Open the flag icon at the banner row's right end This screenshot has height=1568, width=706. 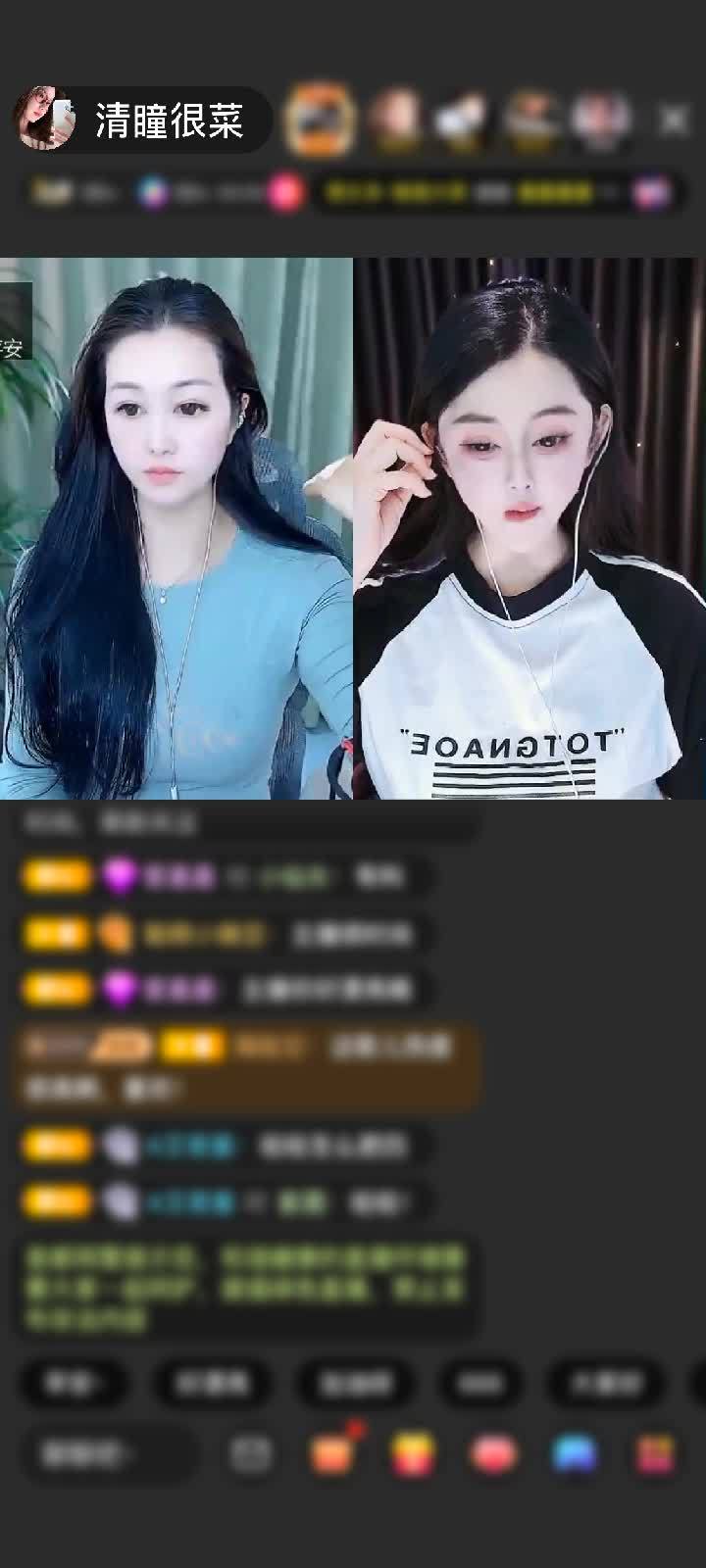pos(652,194)
